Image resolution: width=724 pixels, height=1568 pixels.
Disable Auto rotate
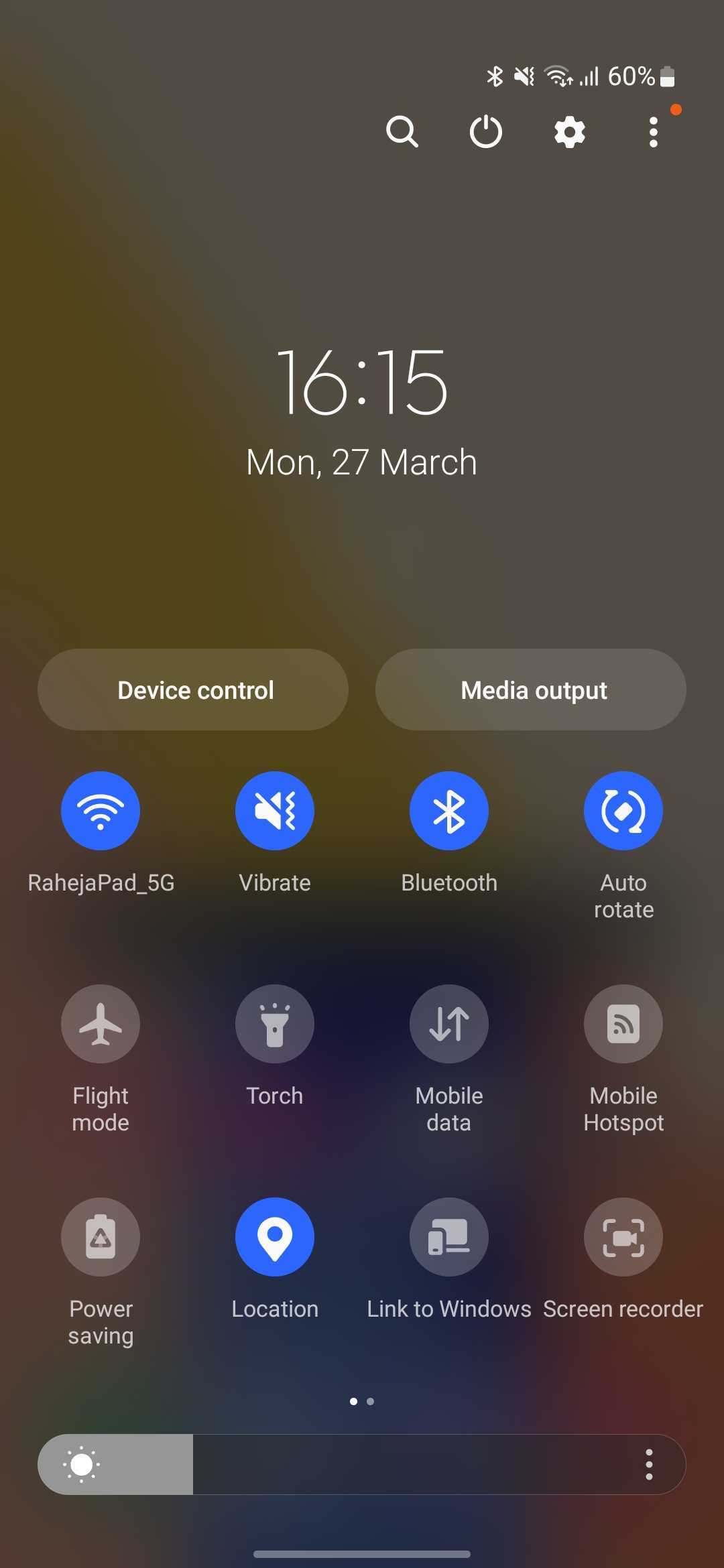click(x=623, y=811)
